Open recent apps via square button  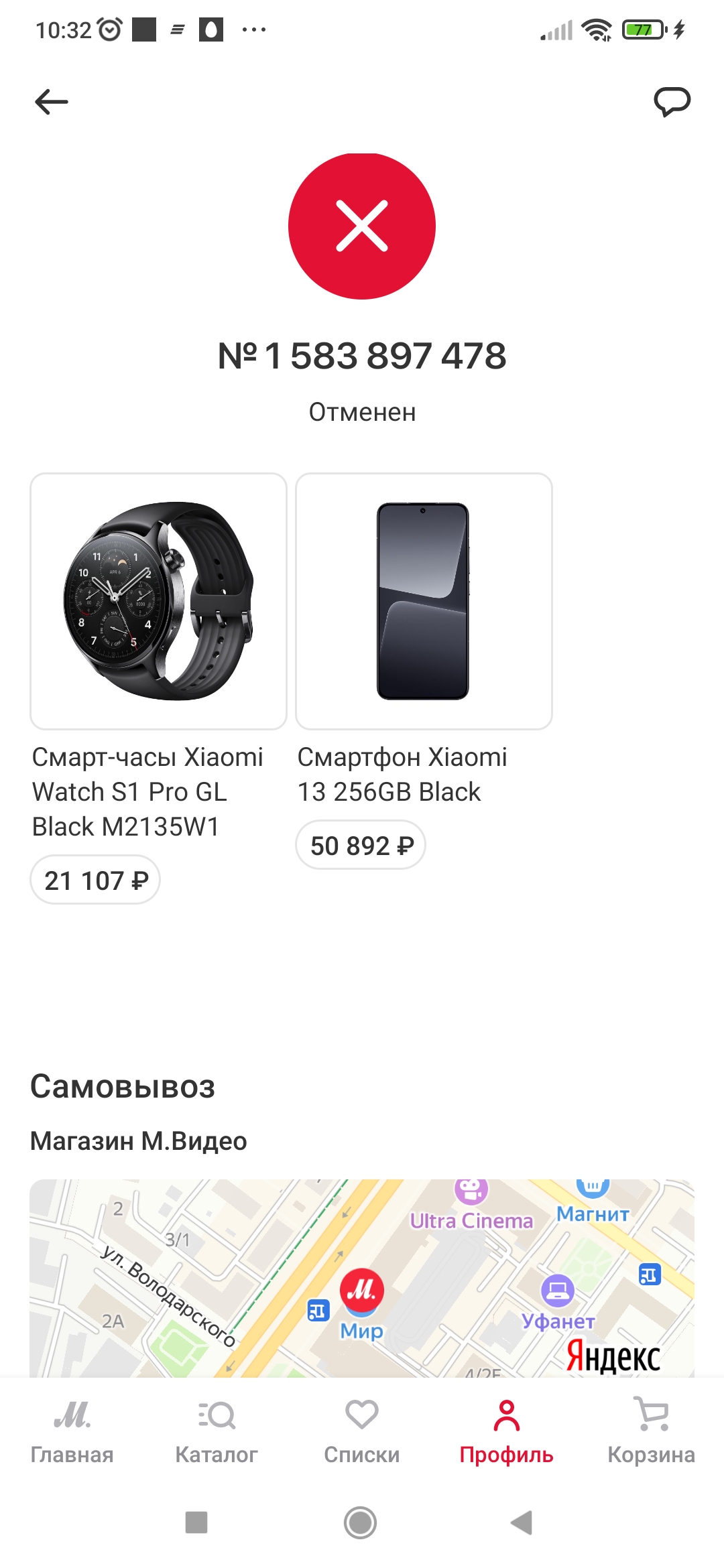[196, 1522]
